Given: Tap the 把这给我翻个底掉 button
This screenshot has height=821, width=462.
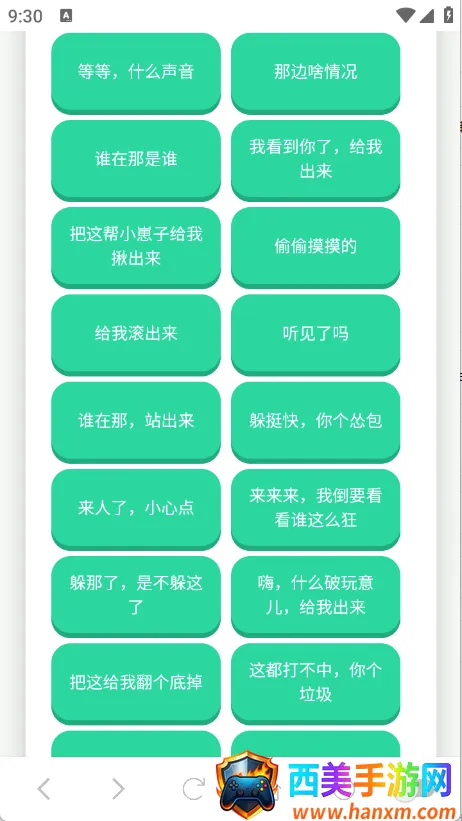Looking at the screenshot, I should [x=136, y=683].
